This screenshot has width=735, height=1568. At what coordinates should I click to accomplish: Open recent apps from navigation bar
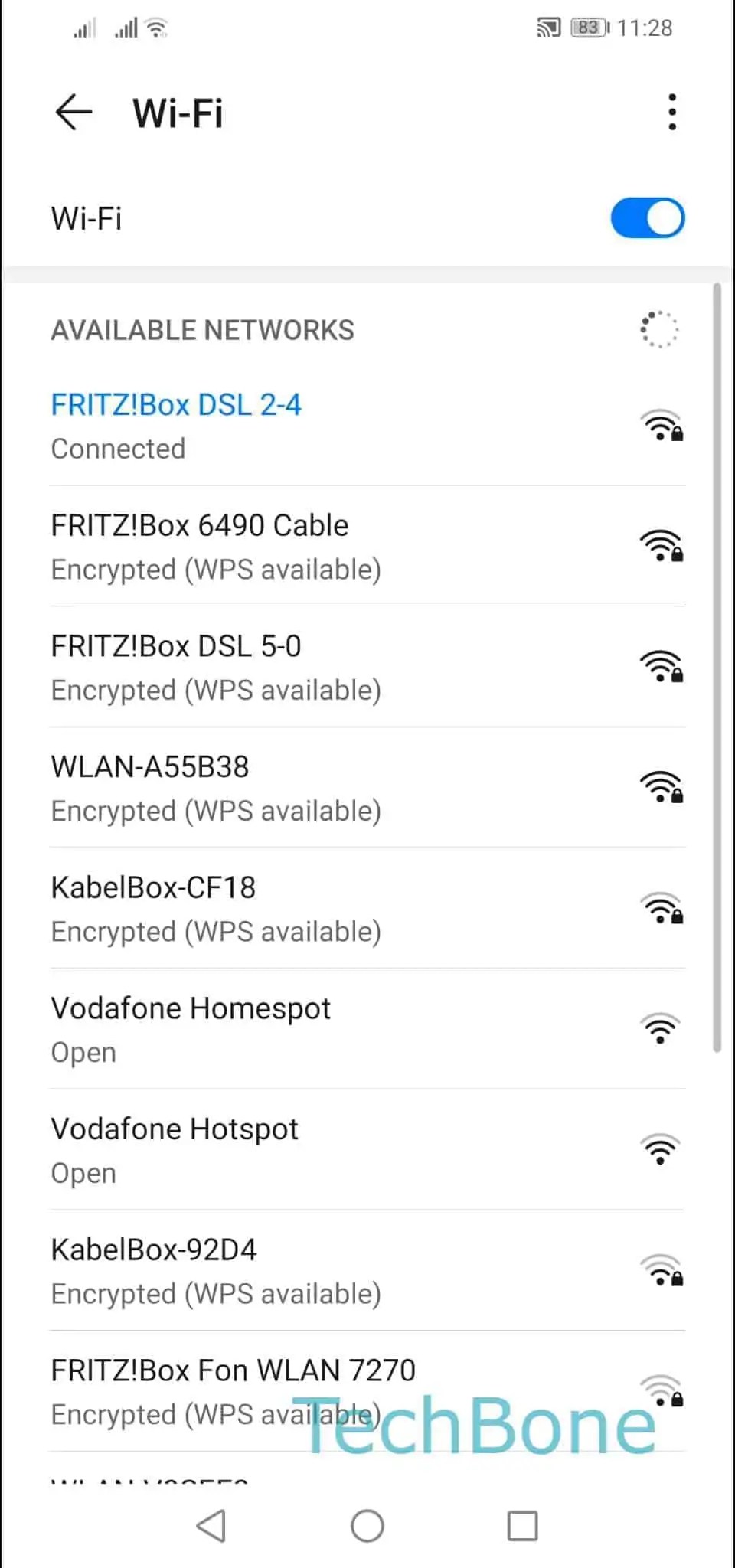pyautogui.click(x=522, y=1526)
